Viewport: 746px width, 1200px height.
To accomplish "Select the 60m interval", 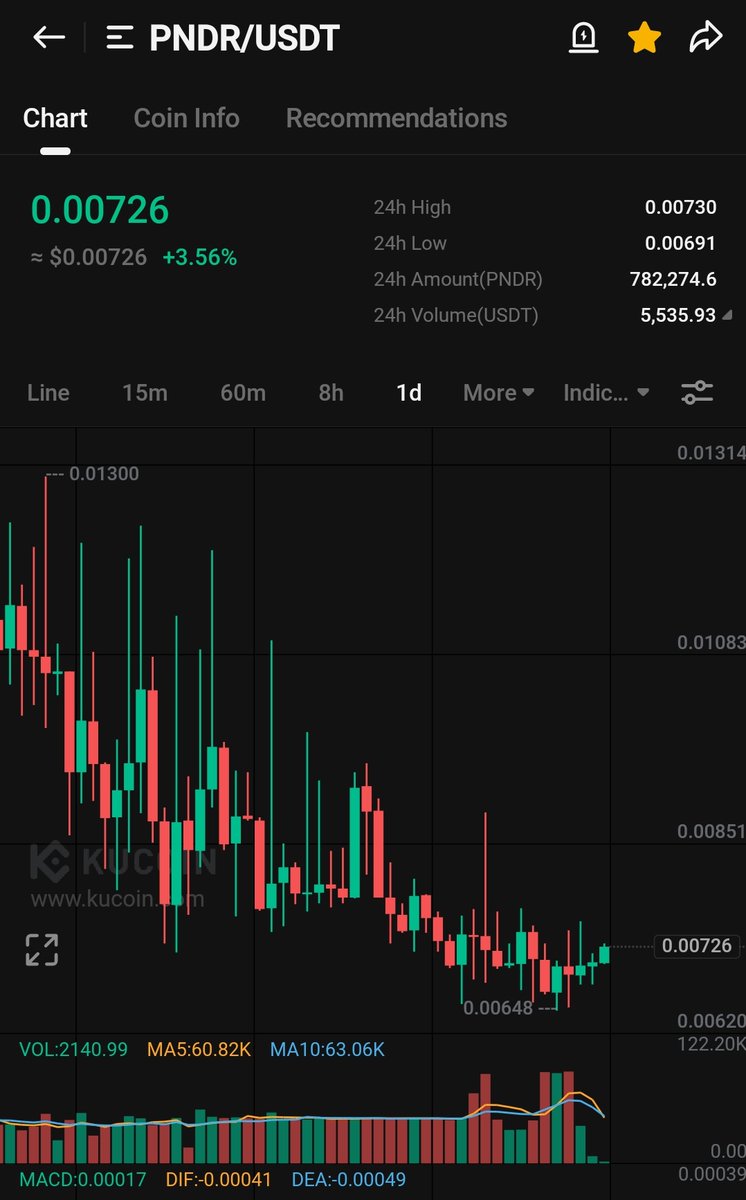I will tap(243, 393).
